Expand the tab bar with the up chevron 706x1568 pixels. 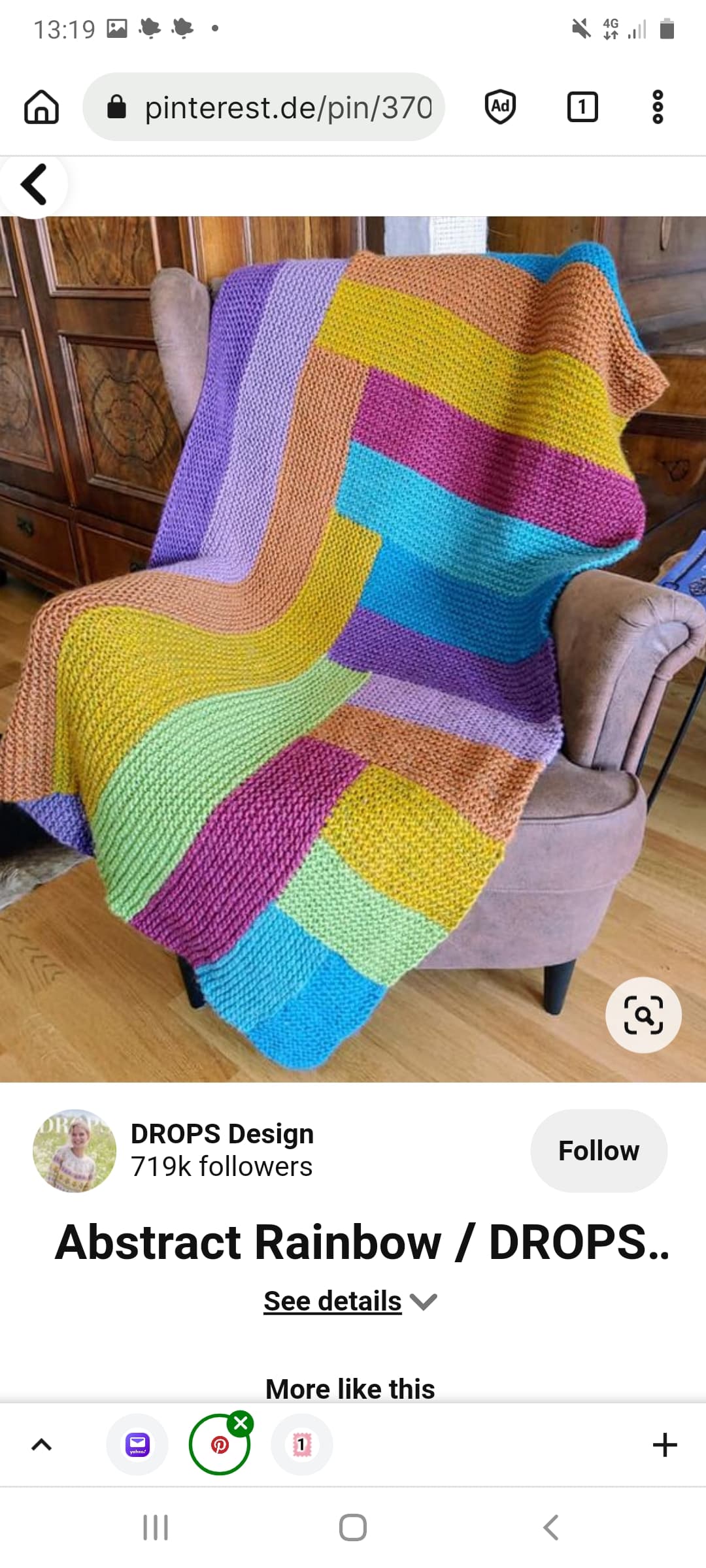[x=41, y=1445]
